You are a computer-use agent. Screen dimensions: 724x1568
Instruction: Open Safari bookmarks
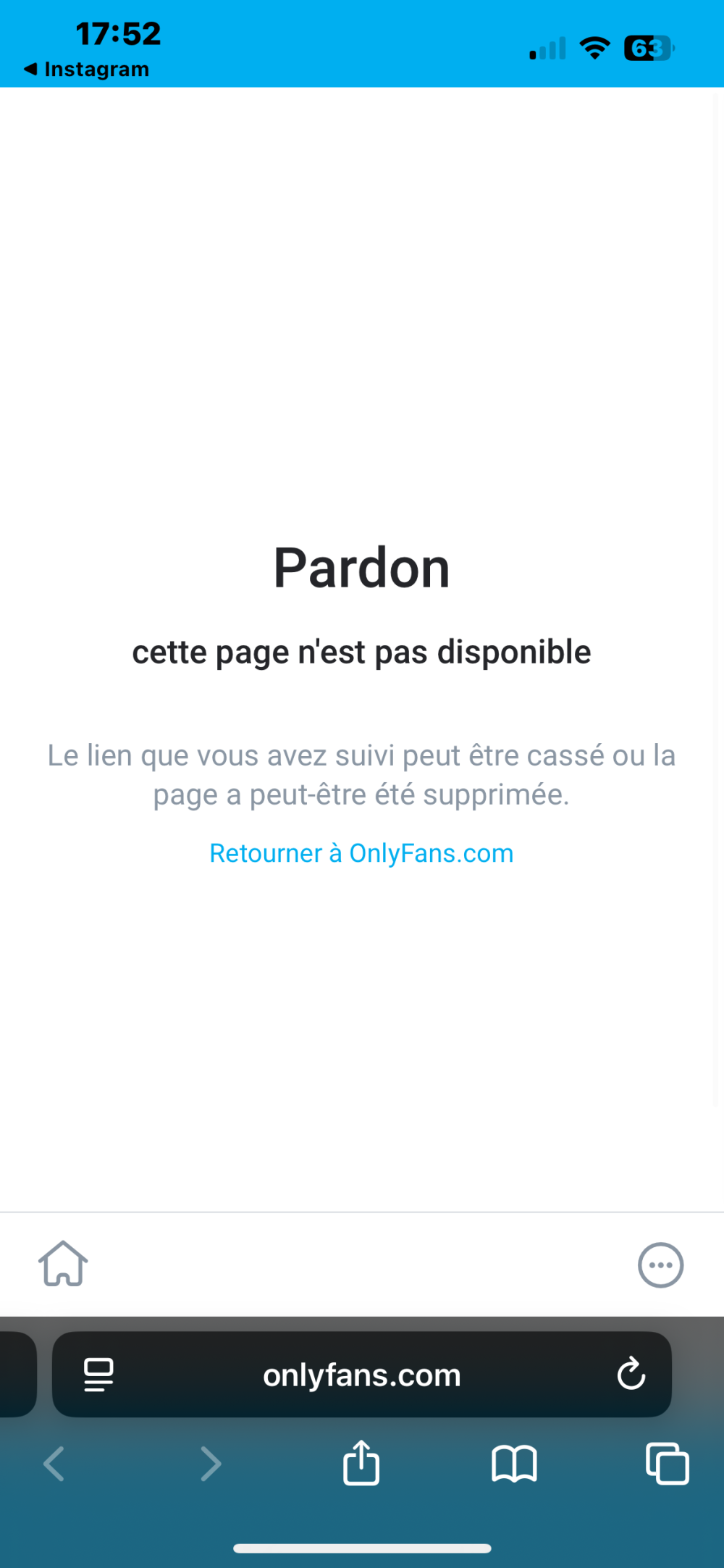tap(514, 1464)
